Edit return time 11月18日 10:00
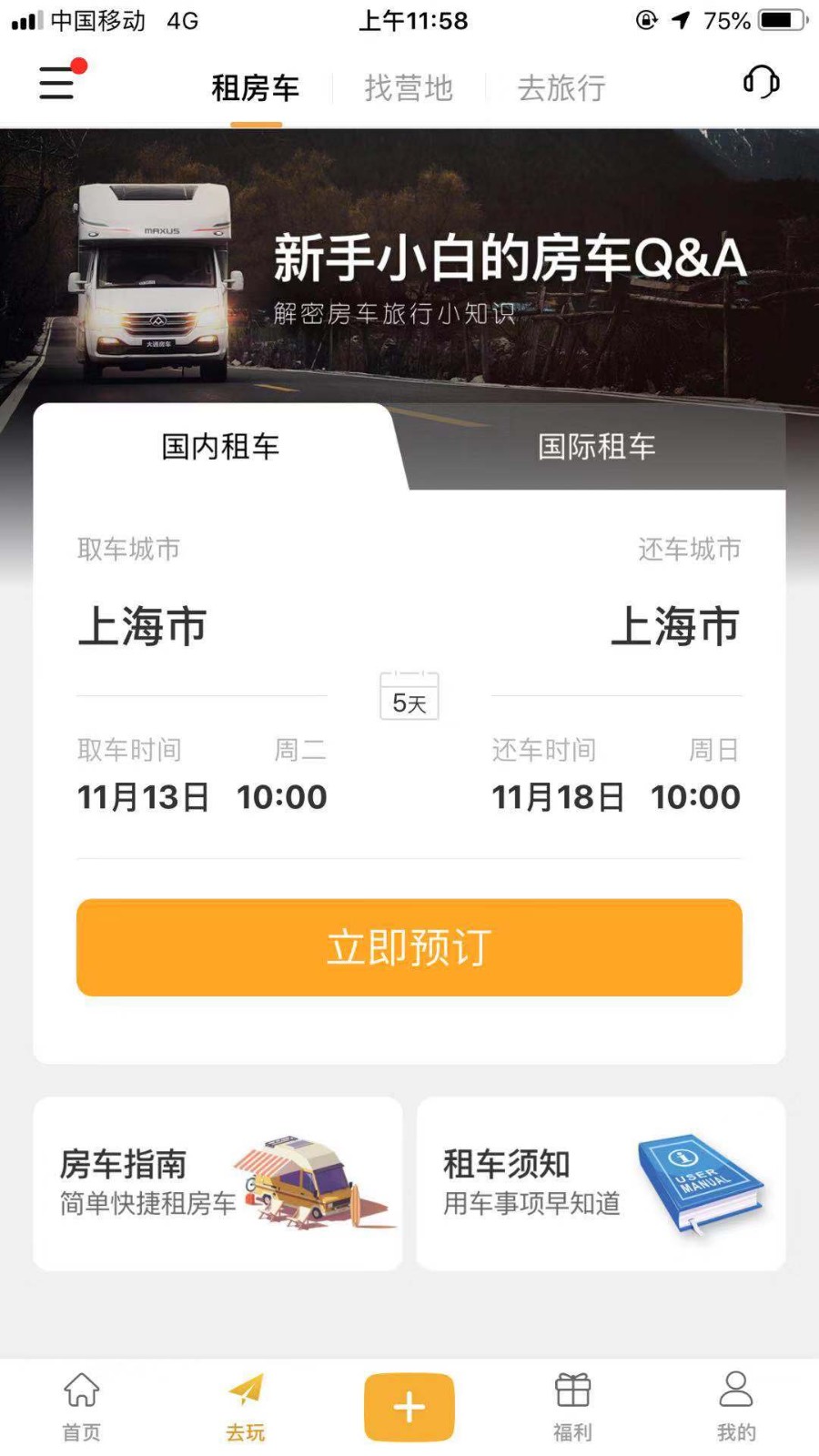819x1456 pixels. point(616,796)
